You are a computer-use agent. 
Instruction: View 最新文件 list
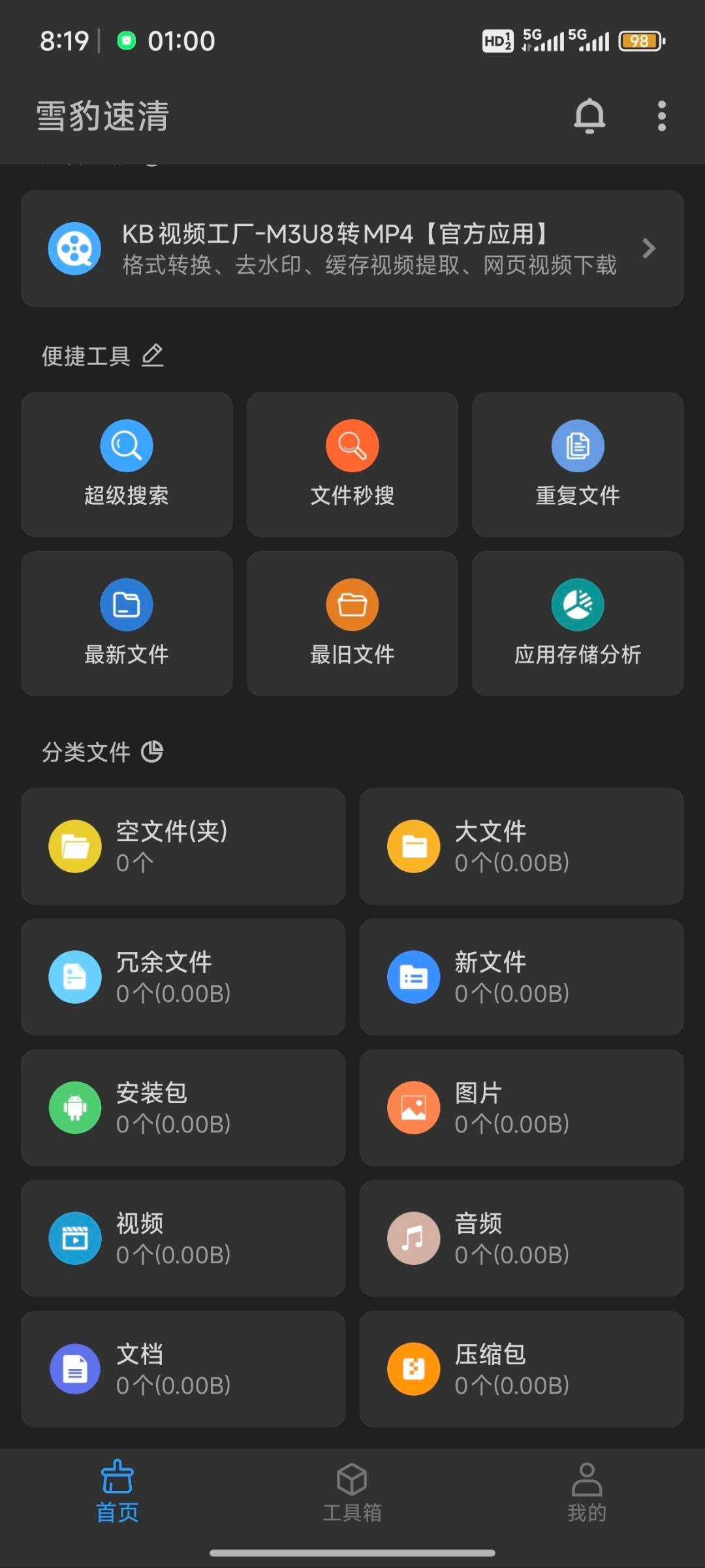[127, 623]
